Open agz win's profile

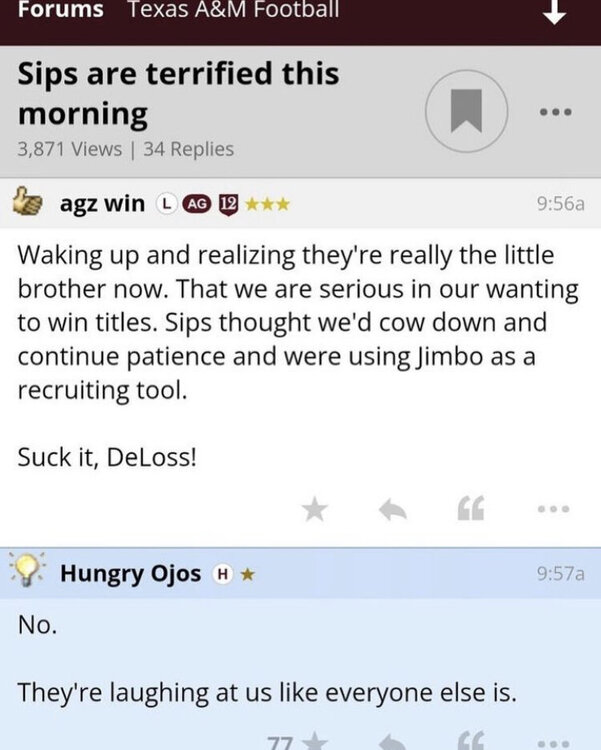[102, 204]
